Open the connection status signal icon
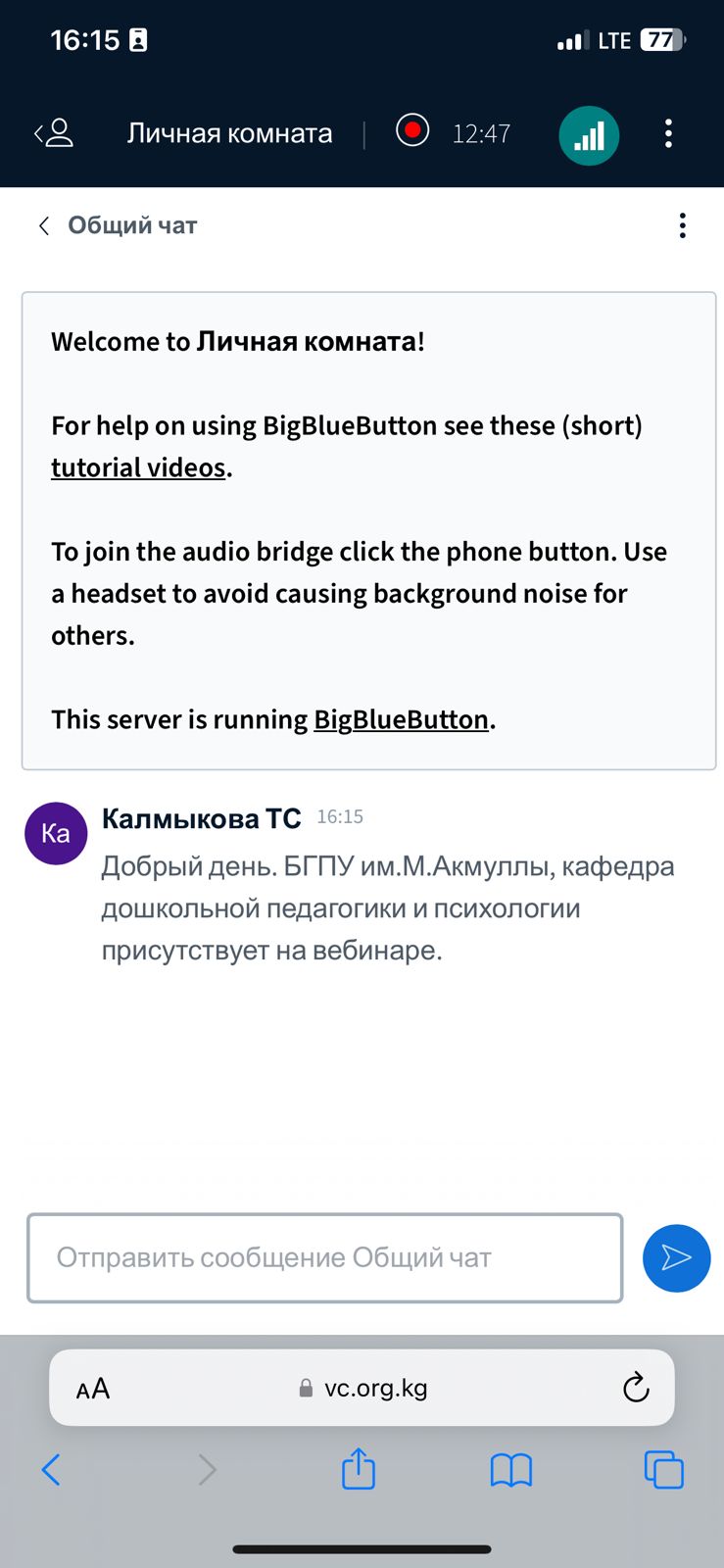 (589, 134)
